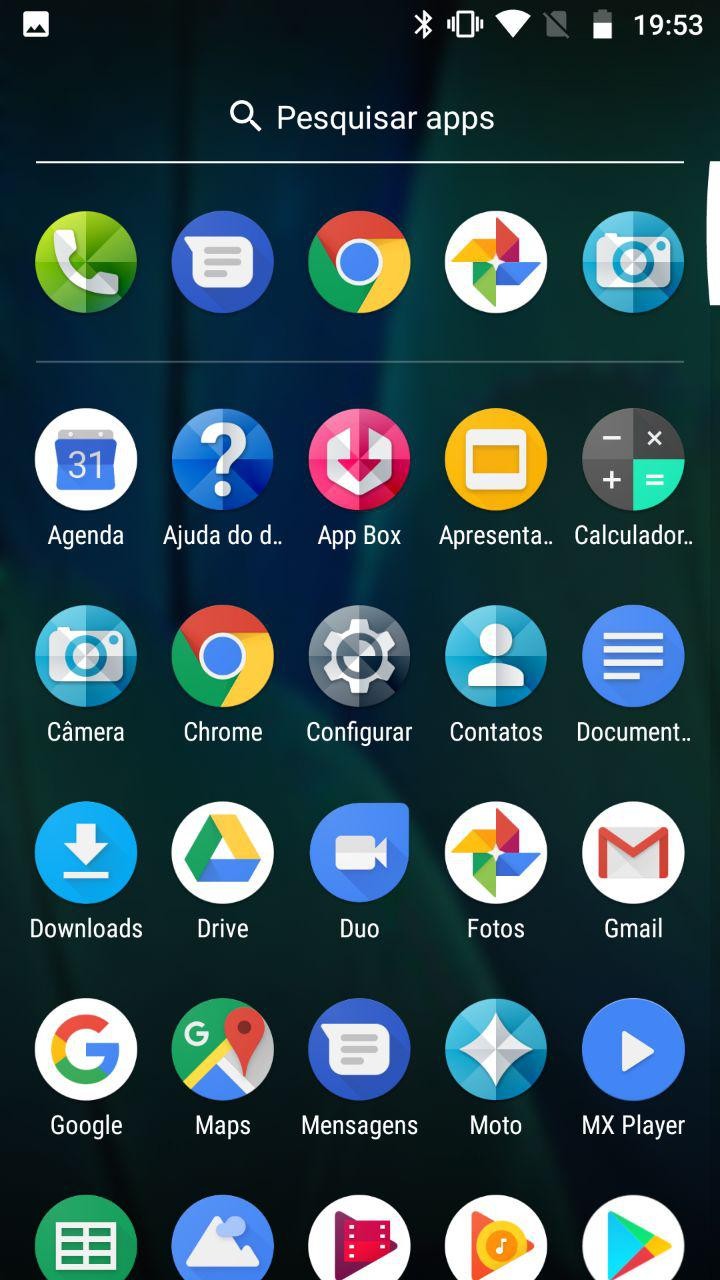Open App Box
The width and height of the screenshot is (720, 1280).
(x=359, y=460)
